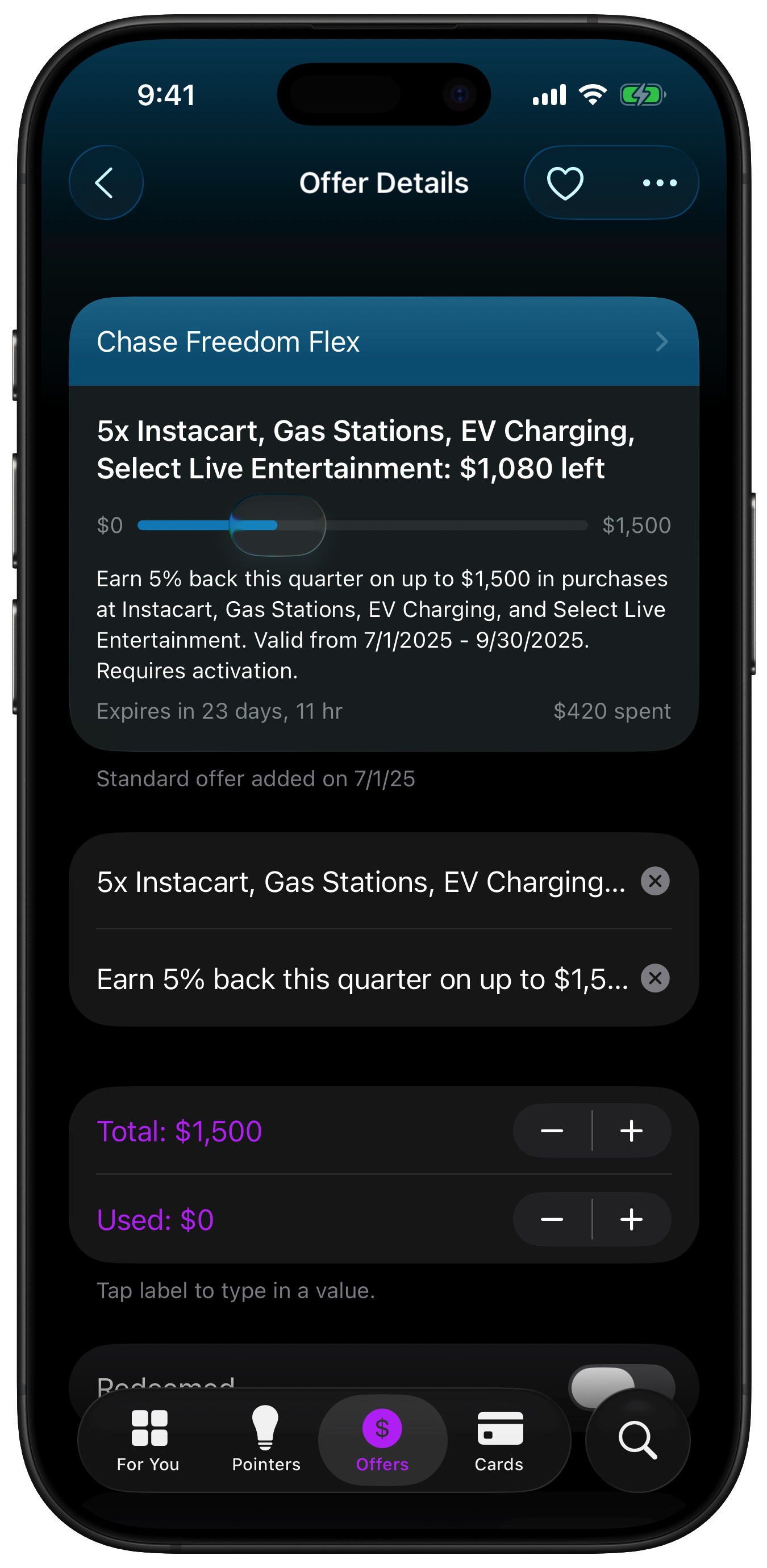
Task: Select the Offers tab
Action: [x=382, y=1440]
